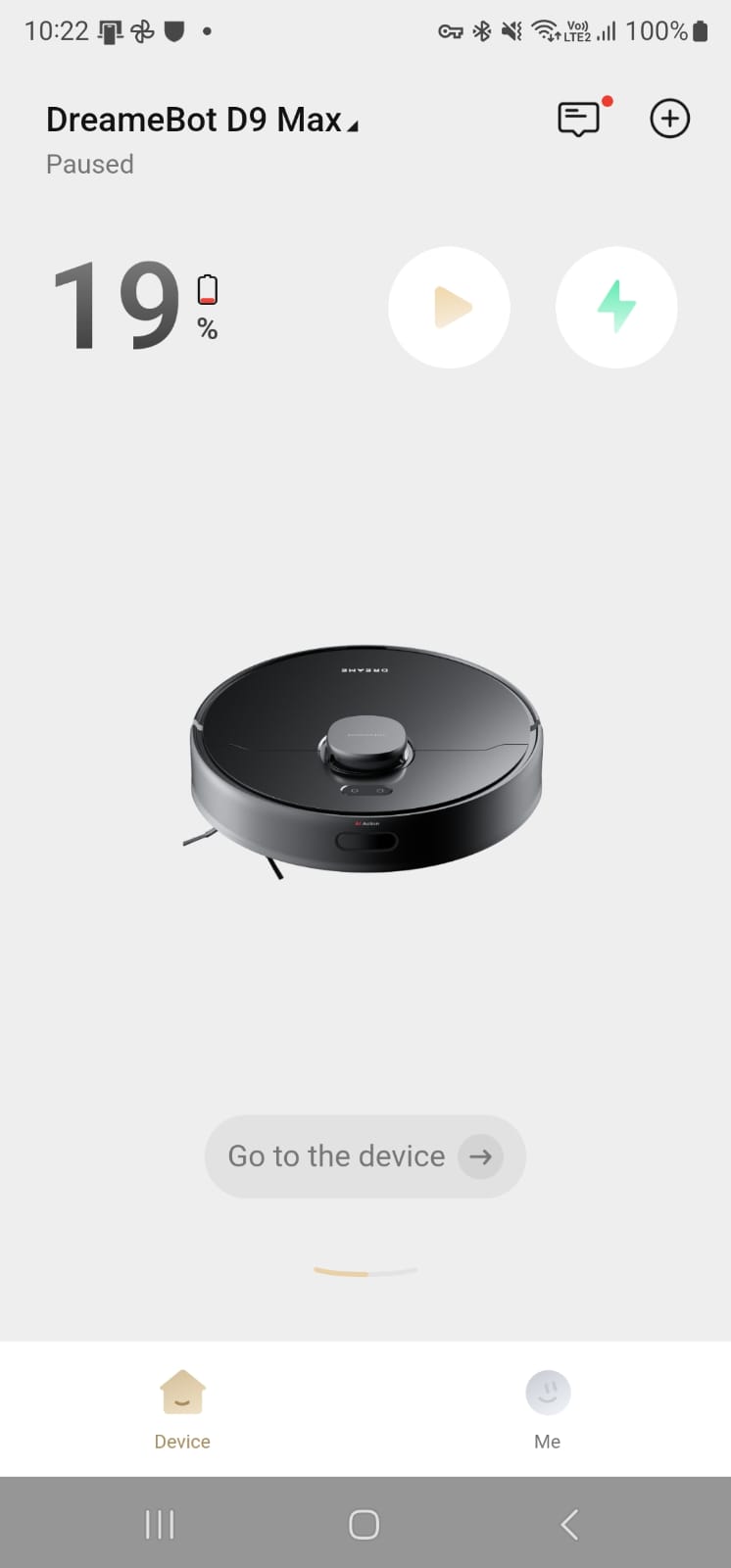Image resolution: width=731 pixels, height=1568 pixels.
Task: Add a new device with plus icon
Action: click(x=670, y=120)
